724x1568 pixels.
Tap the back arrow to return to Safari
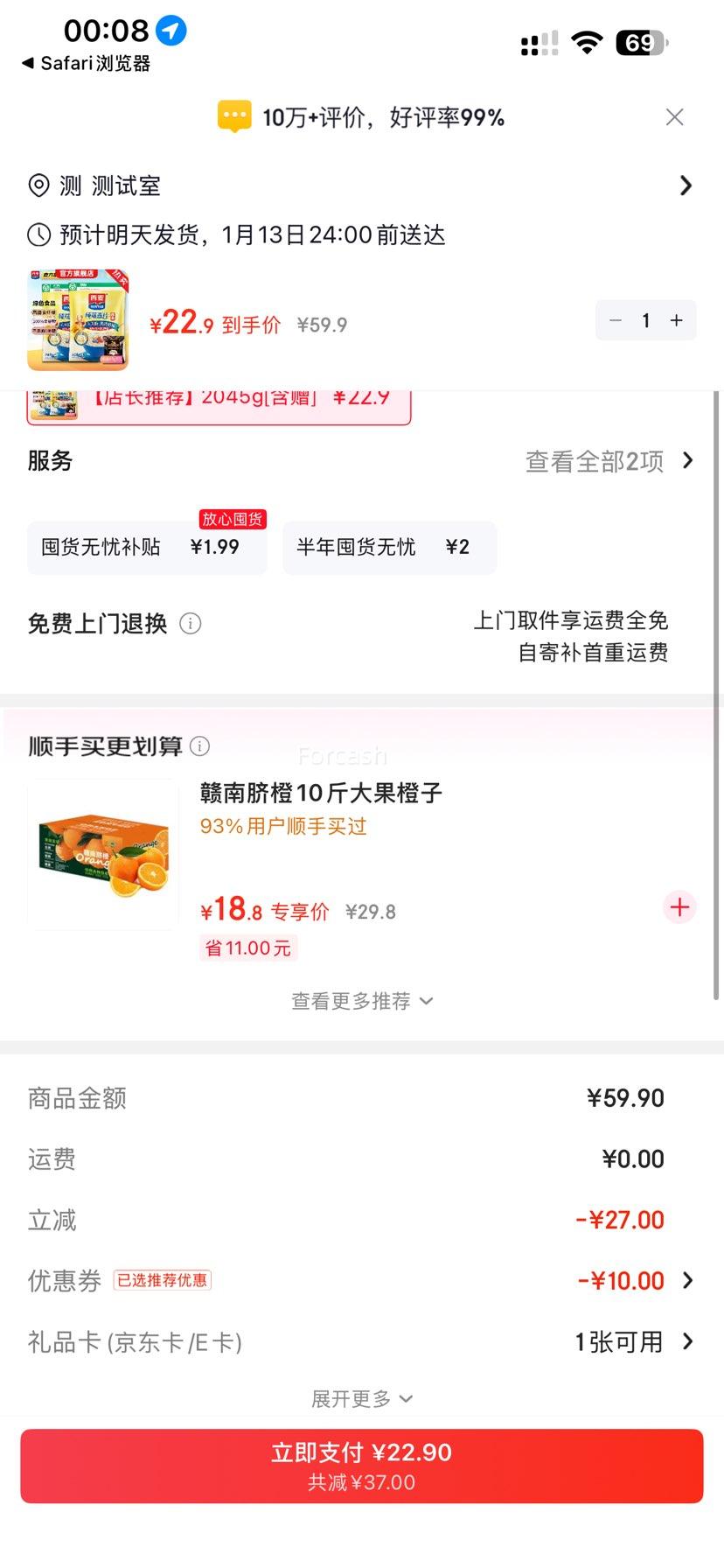coord(27,63)
